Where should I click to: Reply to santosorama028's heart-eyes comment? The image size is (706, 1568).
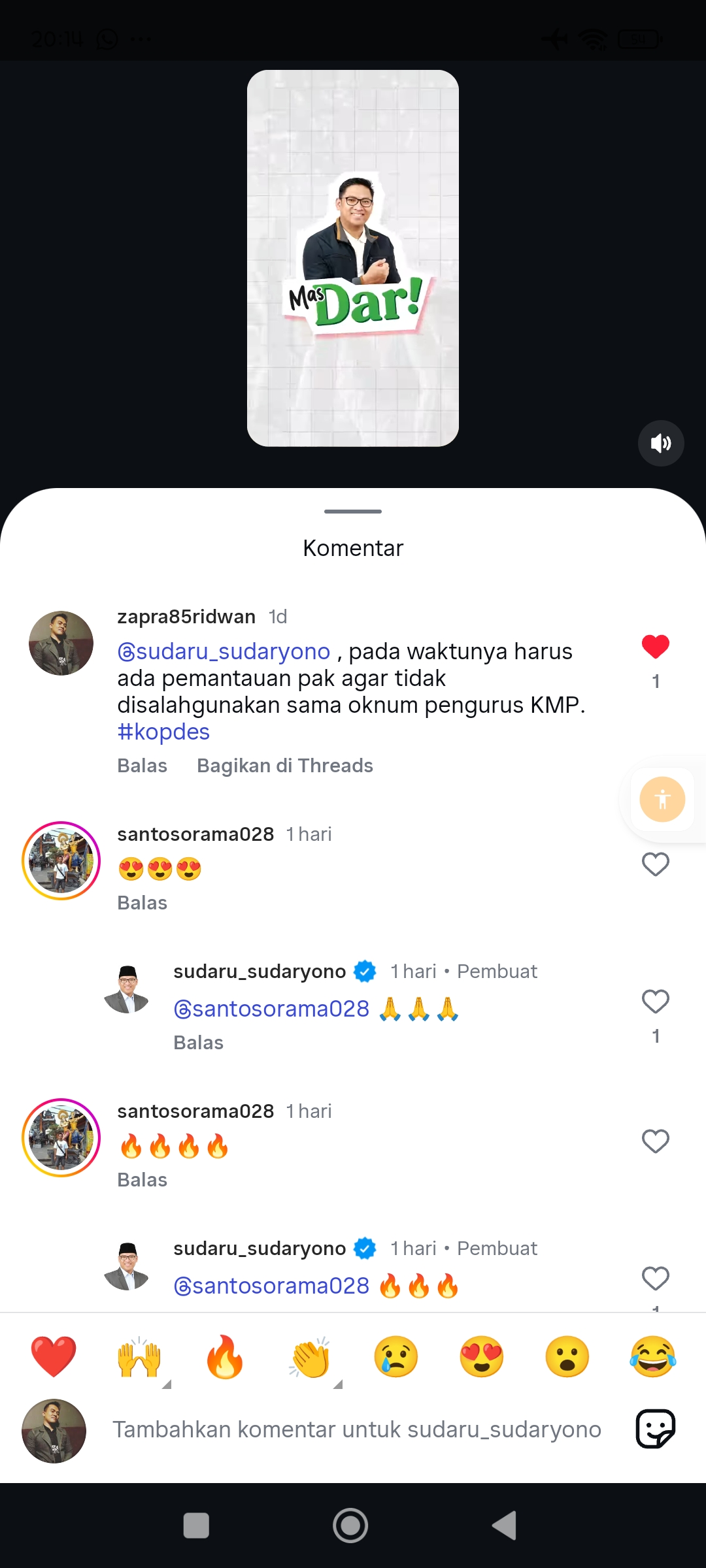tap(142, 903)
